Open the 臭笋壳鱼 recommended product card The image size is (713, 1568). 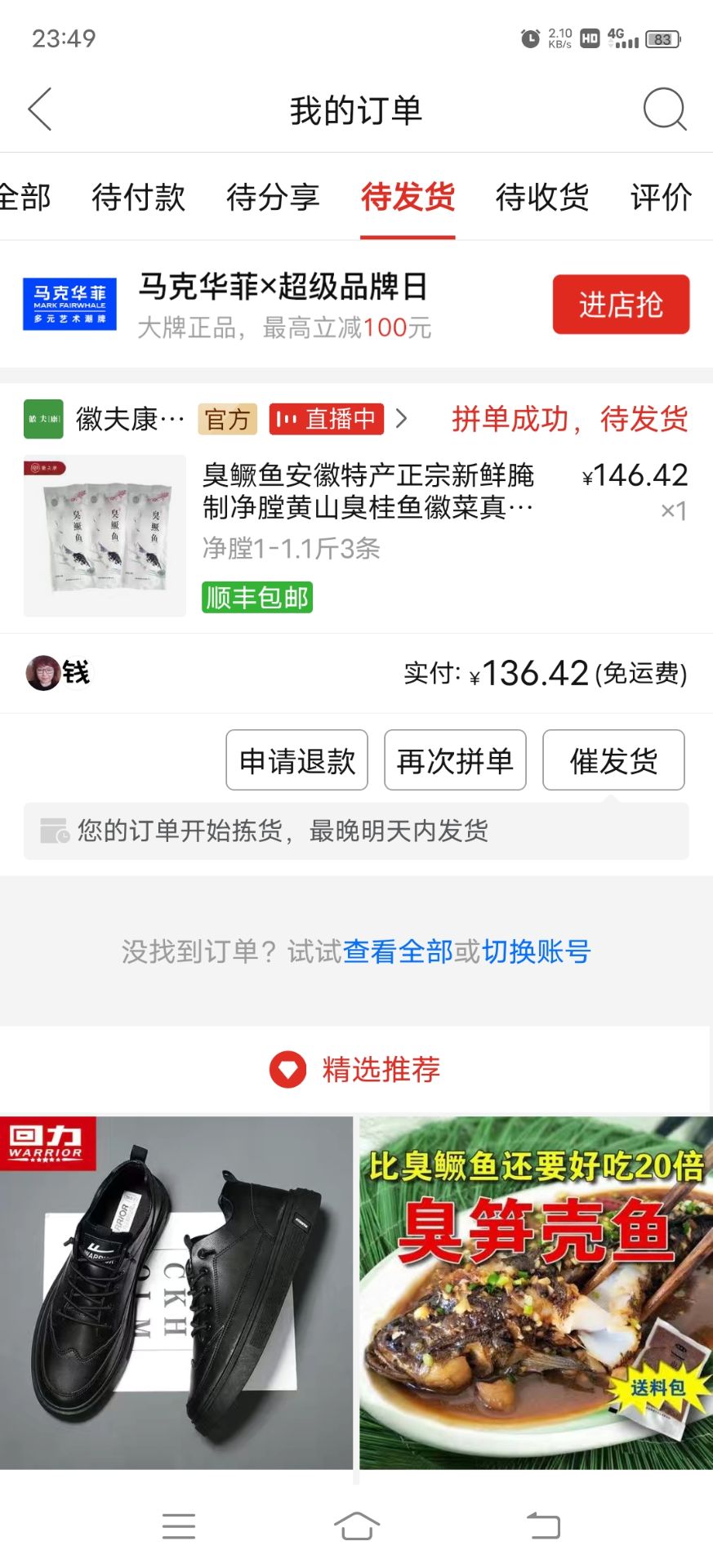click(x=536, y=1293)
